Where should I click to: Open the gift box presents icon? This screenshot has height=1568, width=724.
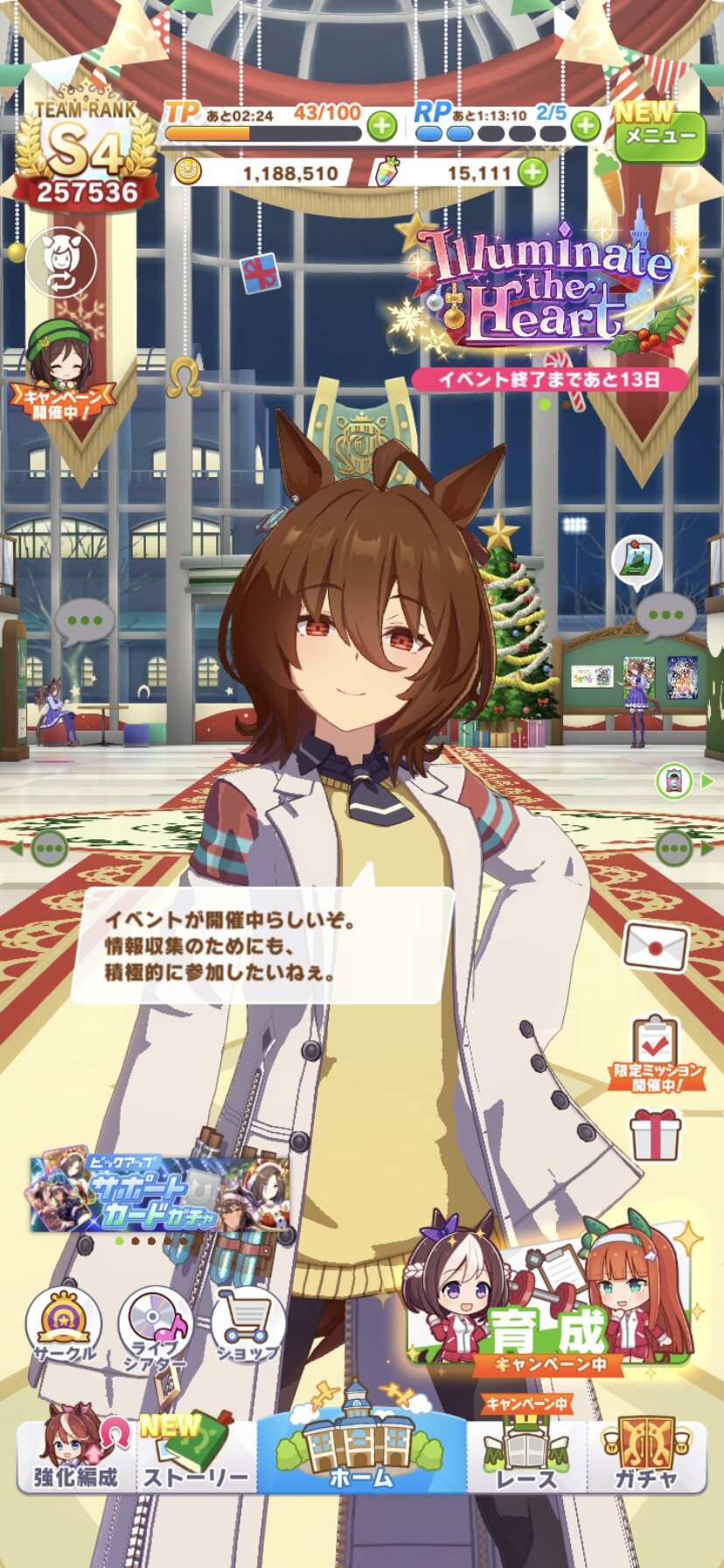click(x=656, y=1135)
